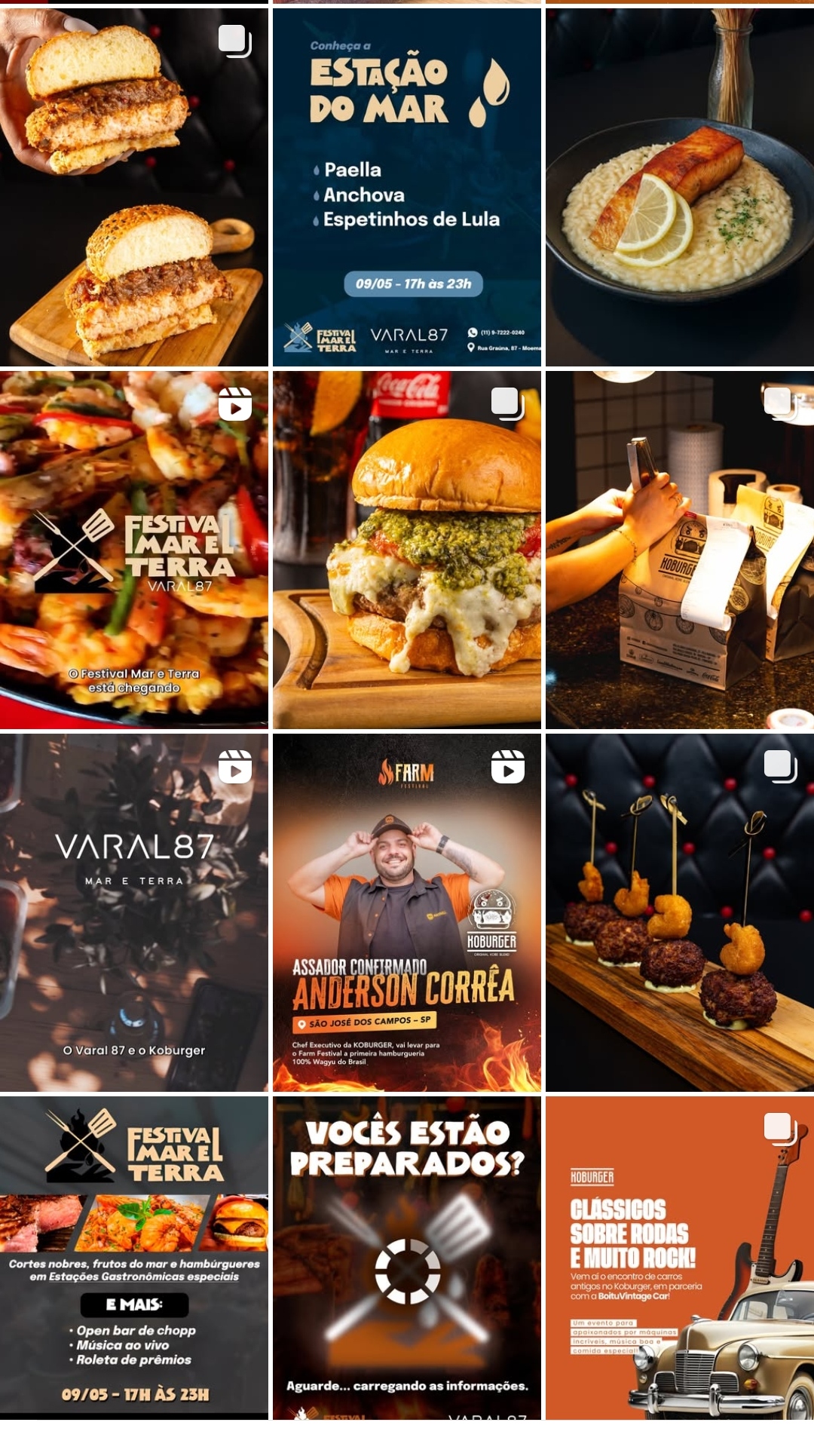The height and width of the screenshot is (1456, 814).
Task: Play the Anderson Corrêa Farm Festival reel
Action: (407, 912)
